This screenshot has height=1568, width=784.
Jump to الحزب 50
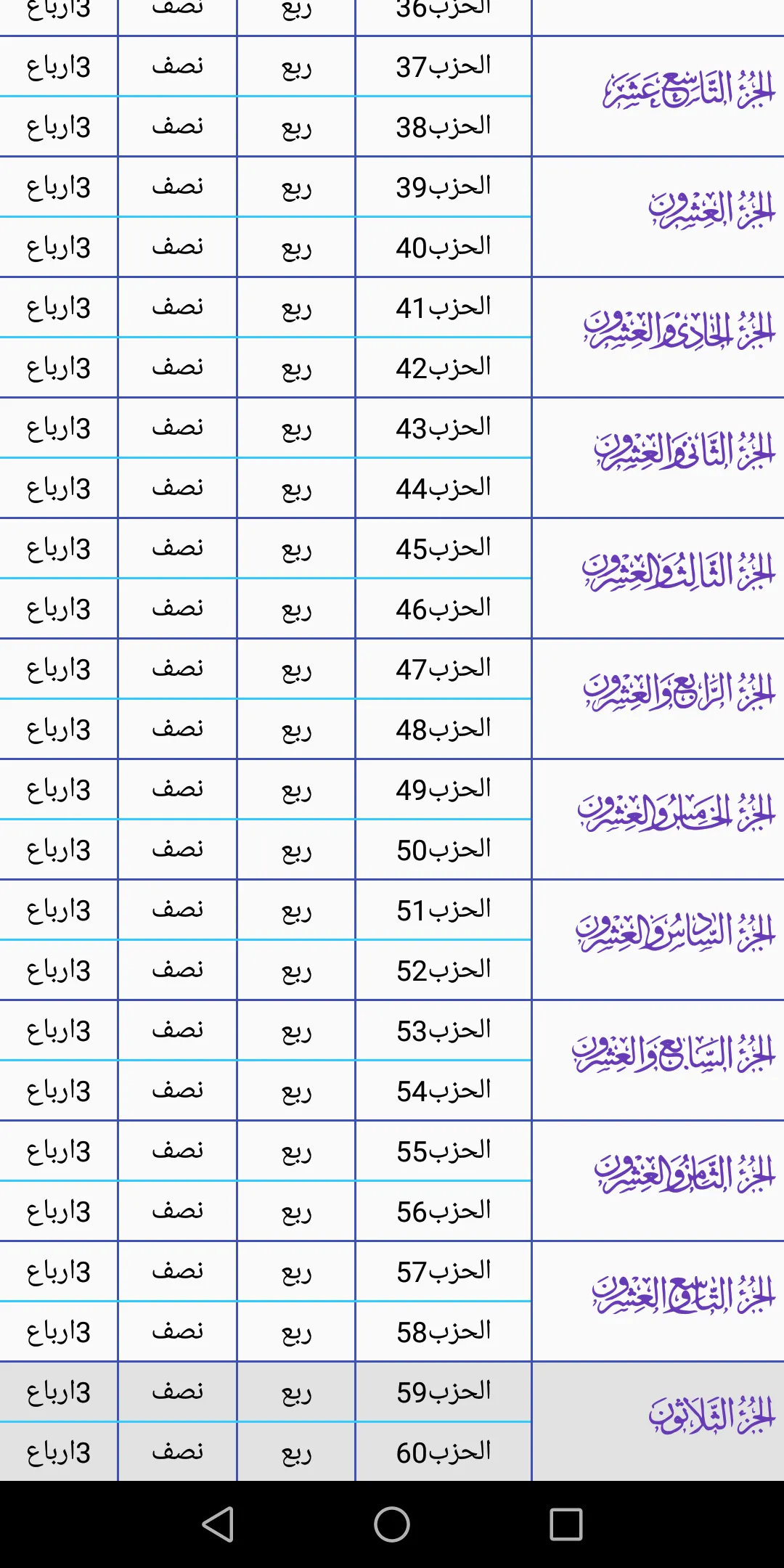pos(444,849)
